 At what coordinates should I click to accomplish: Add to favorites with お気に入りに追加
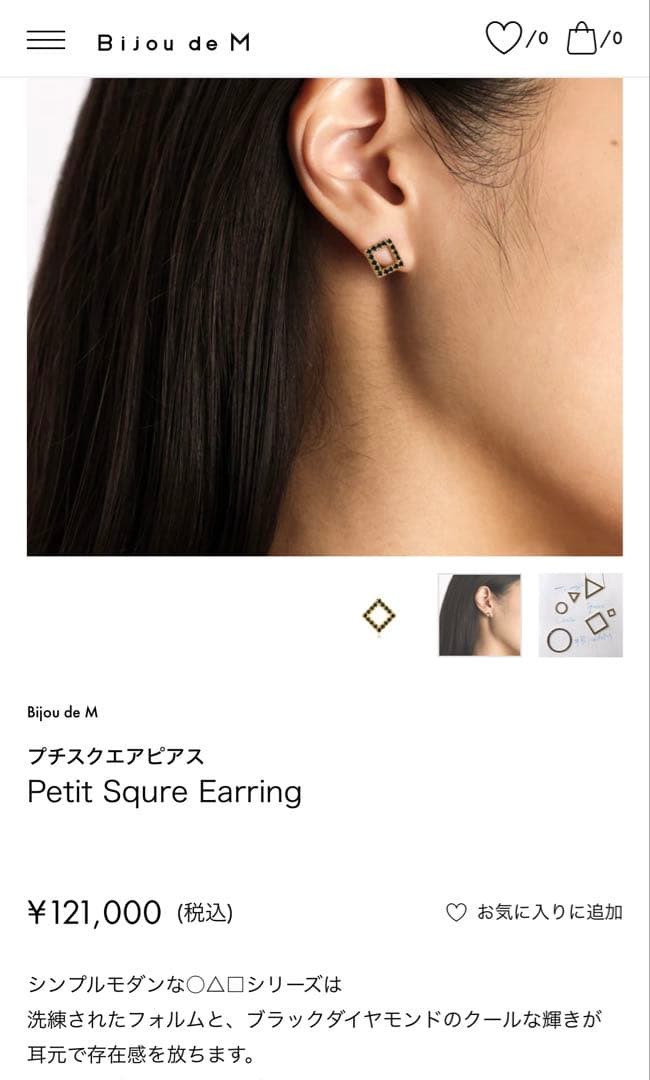pyautogui.click(x=534, y=912)
